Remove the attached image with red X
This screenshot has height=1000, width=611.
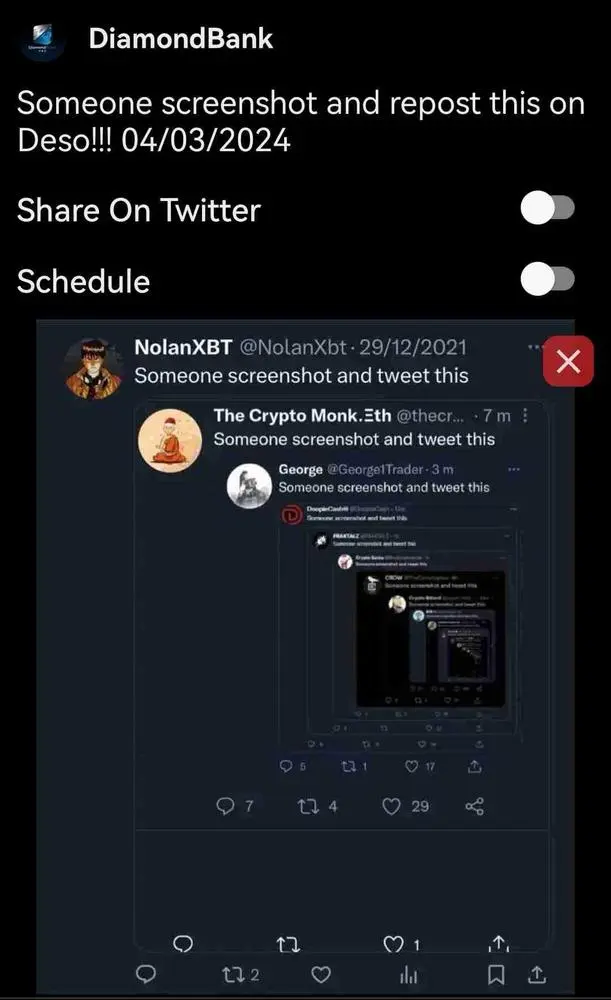(567, 362)
